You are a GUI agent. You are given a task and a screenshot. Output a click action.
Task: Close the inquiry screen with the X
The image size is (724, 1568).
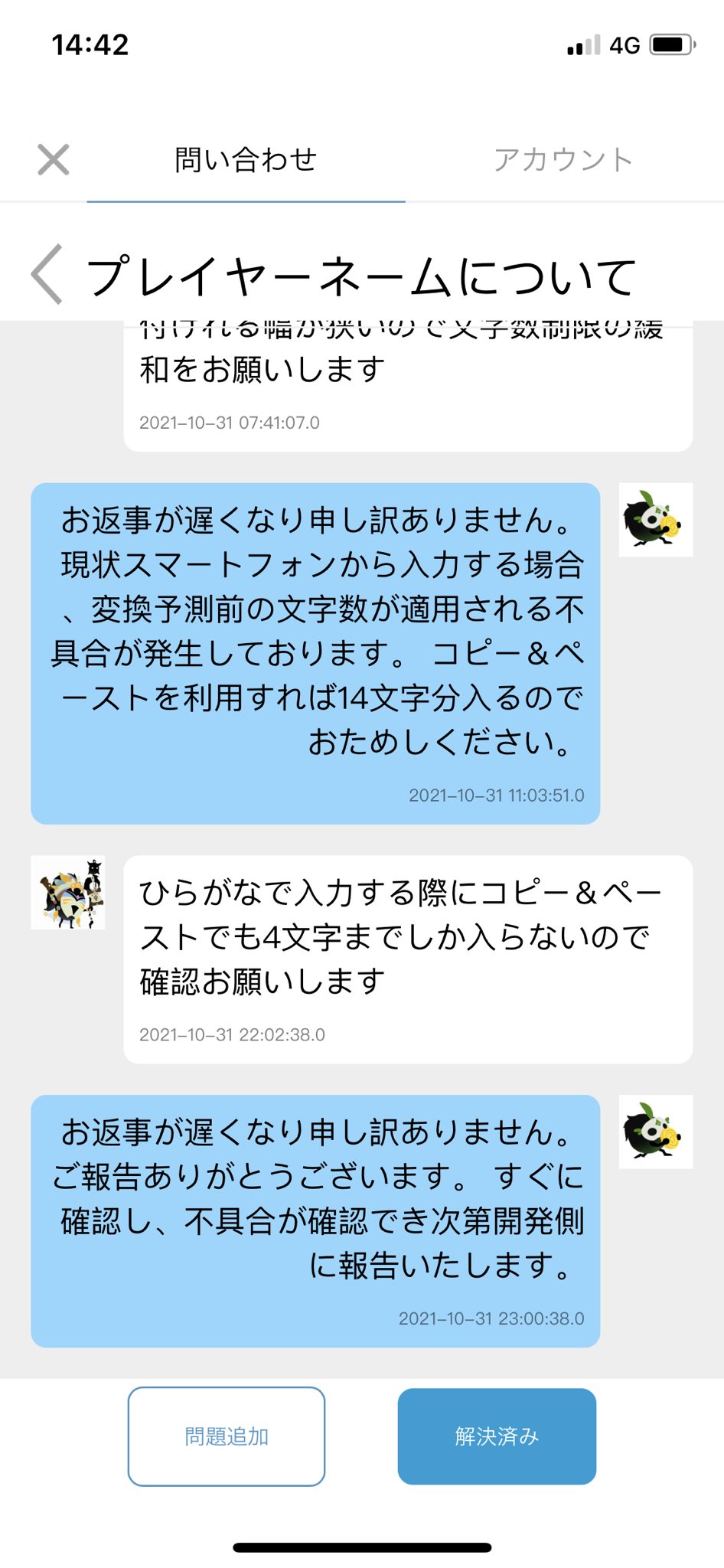coord(54,159)
